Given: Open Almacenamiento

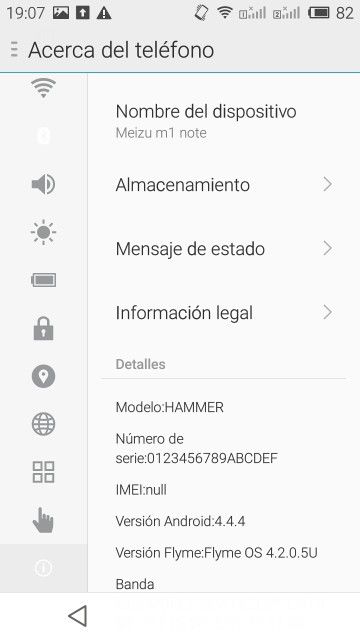Looking at the screenshot, I should [x=224, y=185].
